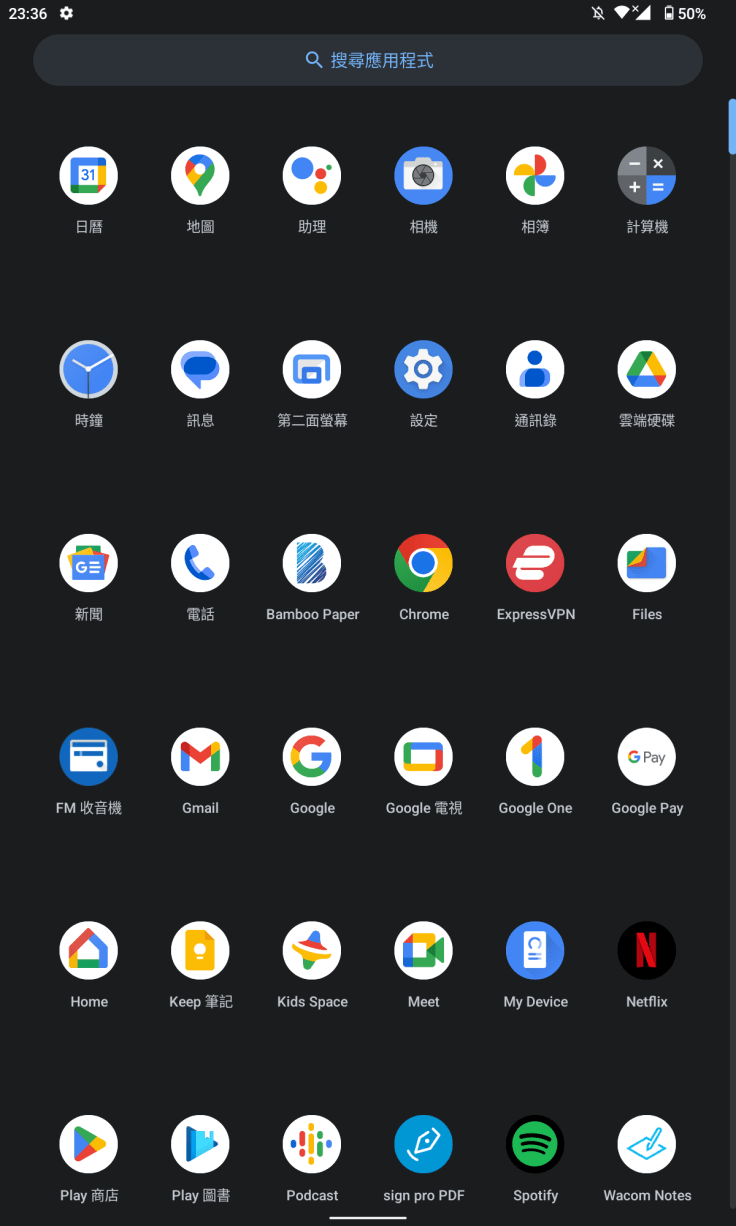The width and height of the screenshot is (736, 1226).
Task: Launch the 地圖 maps app
Action: click(x=200, y=176)
